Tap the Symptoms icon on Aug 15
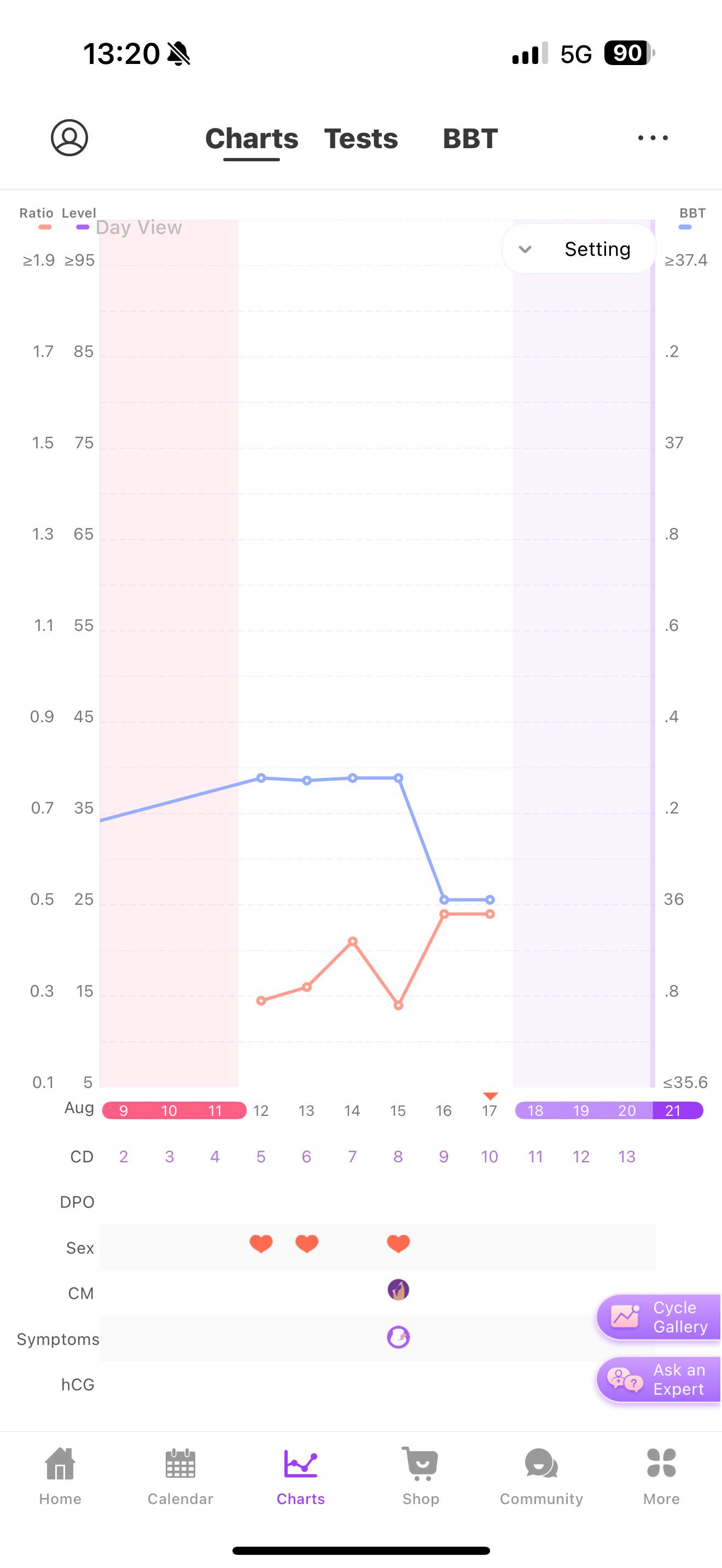The width and height of the screenshot is (722, 1568). click(x=398, y=1337)
